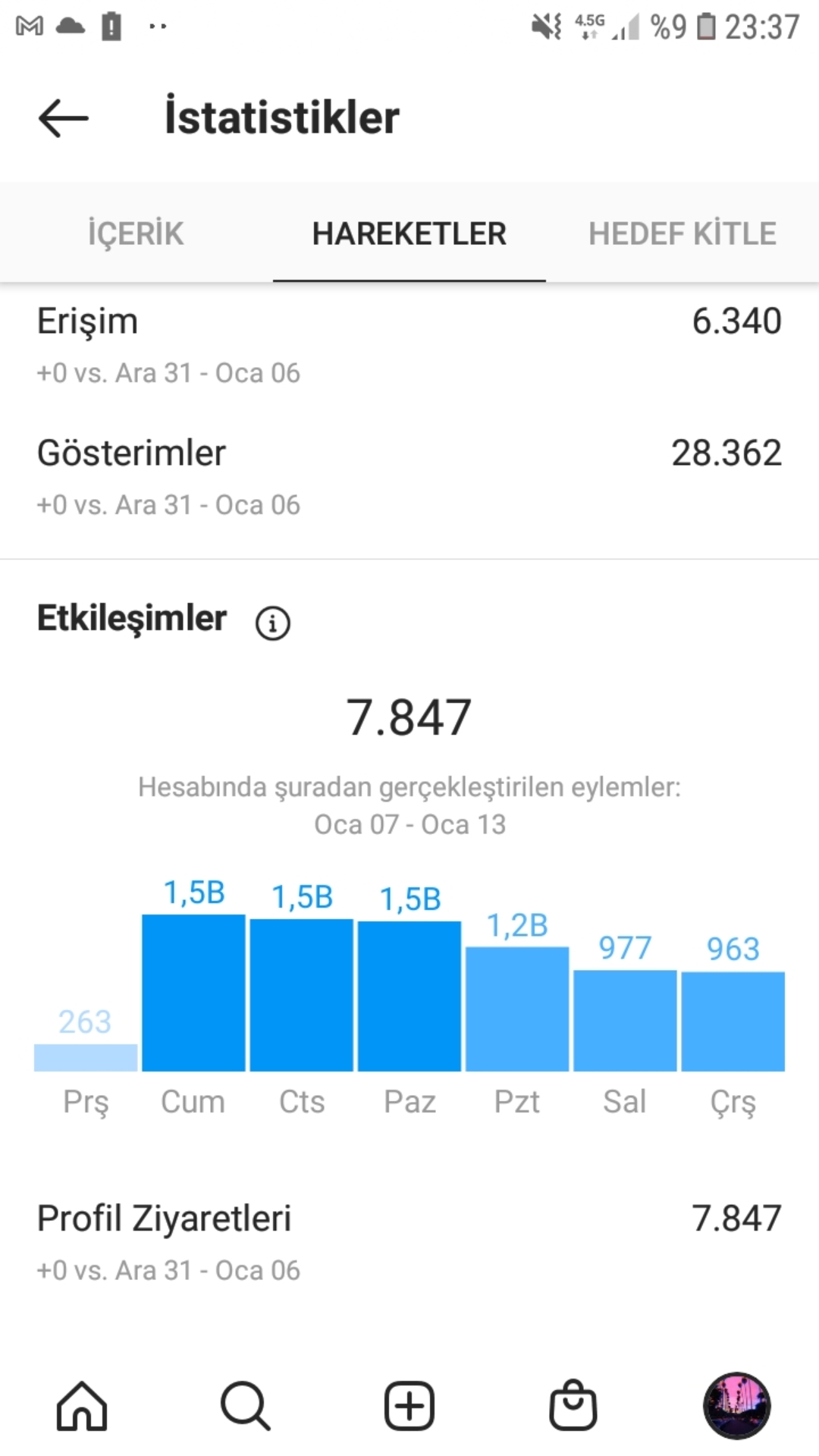Tap the info icon next to Etkileşimler
Viewport: 819px width, 1456px height.
click(273, 623)
